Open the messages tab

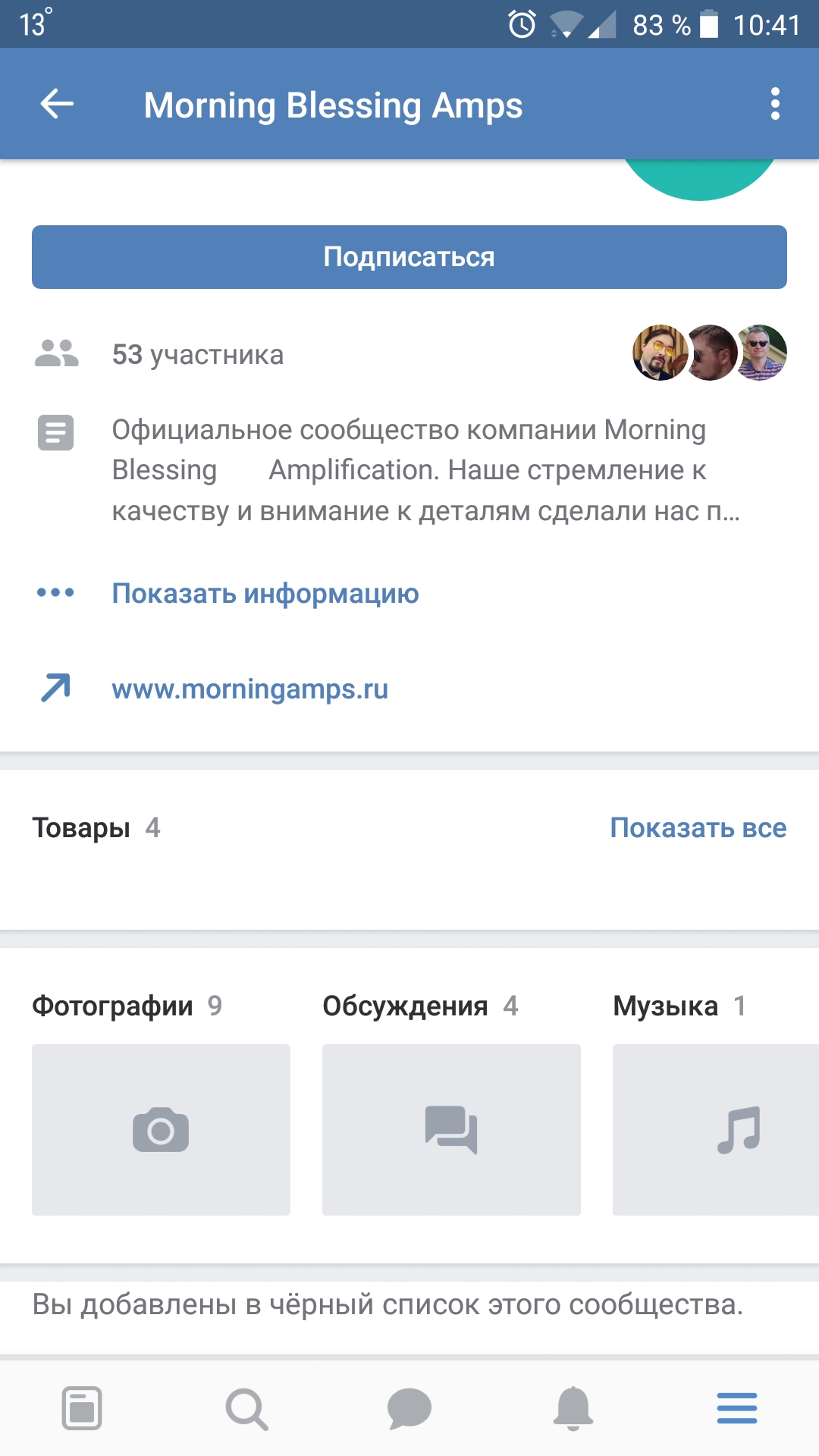[409, 1408]
